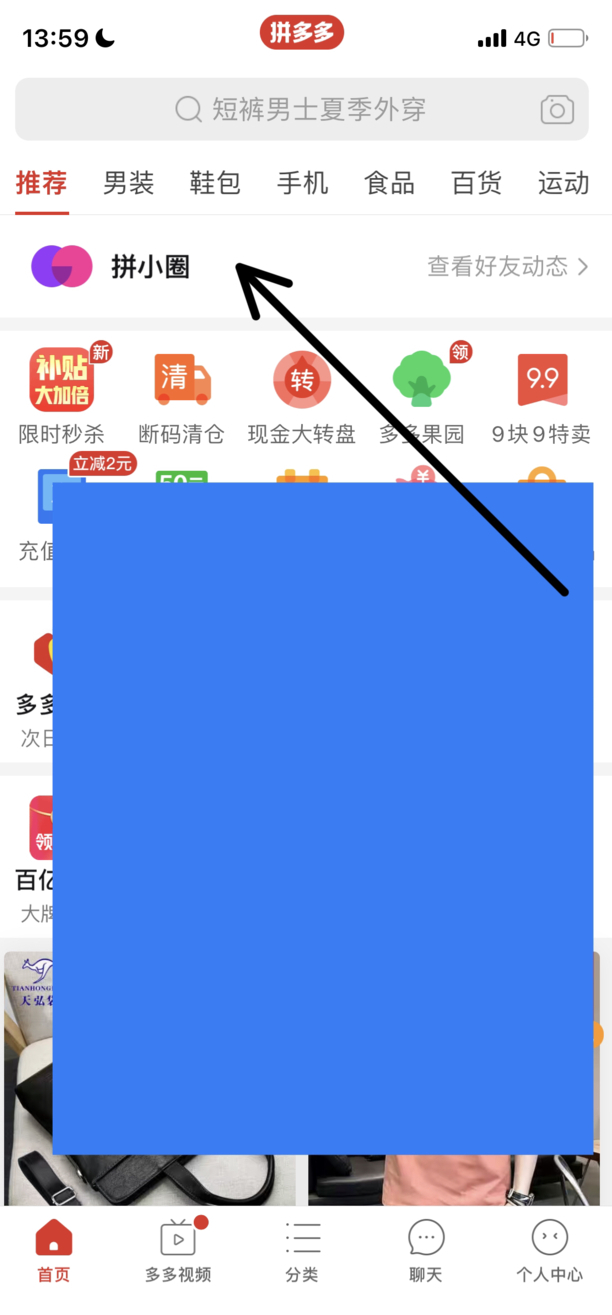Go to 多多视频 tab
The image size is (612, 1315).
click(x=178, y=1250)
